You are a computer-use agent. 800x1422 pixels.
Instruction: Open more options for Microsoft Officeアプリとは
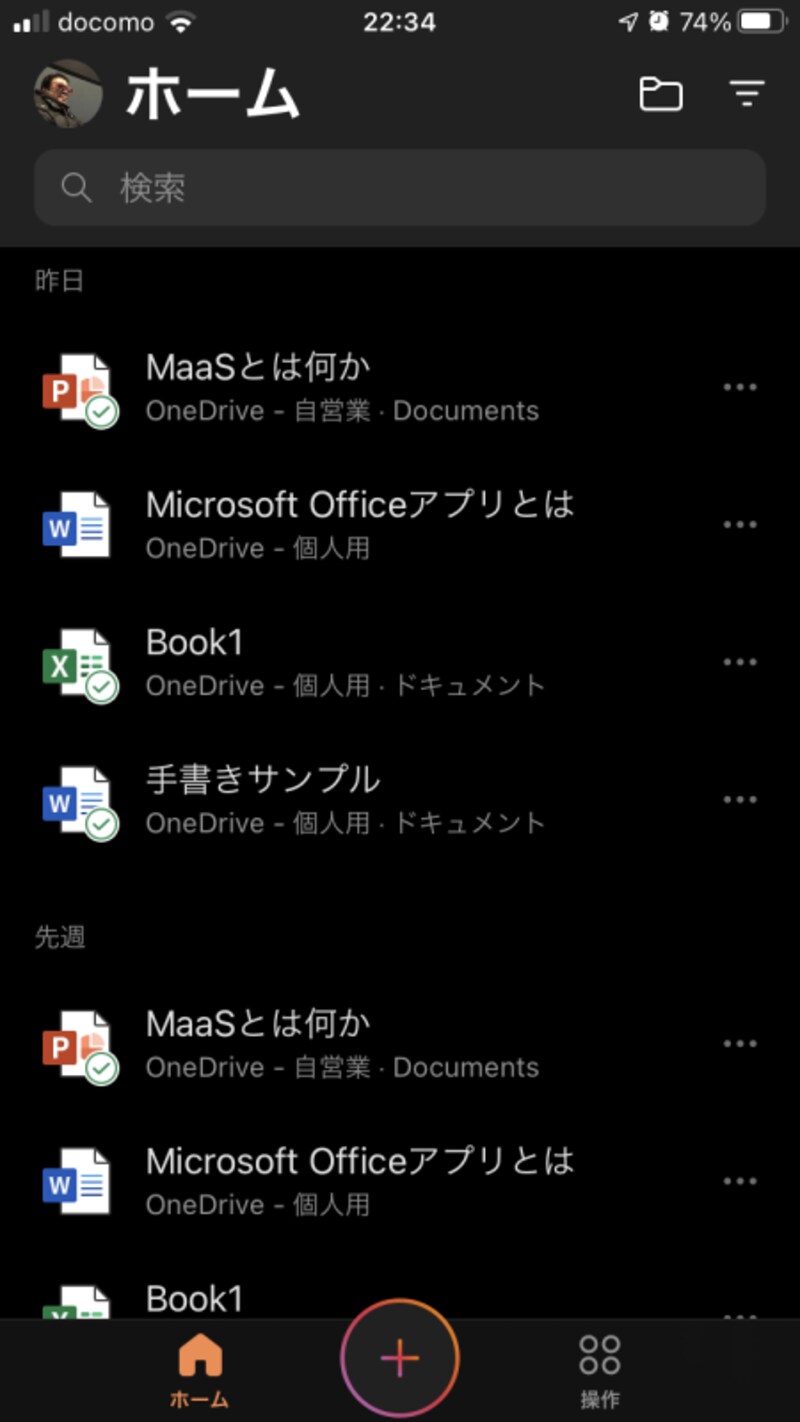(741, 524)
